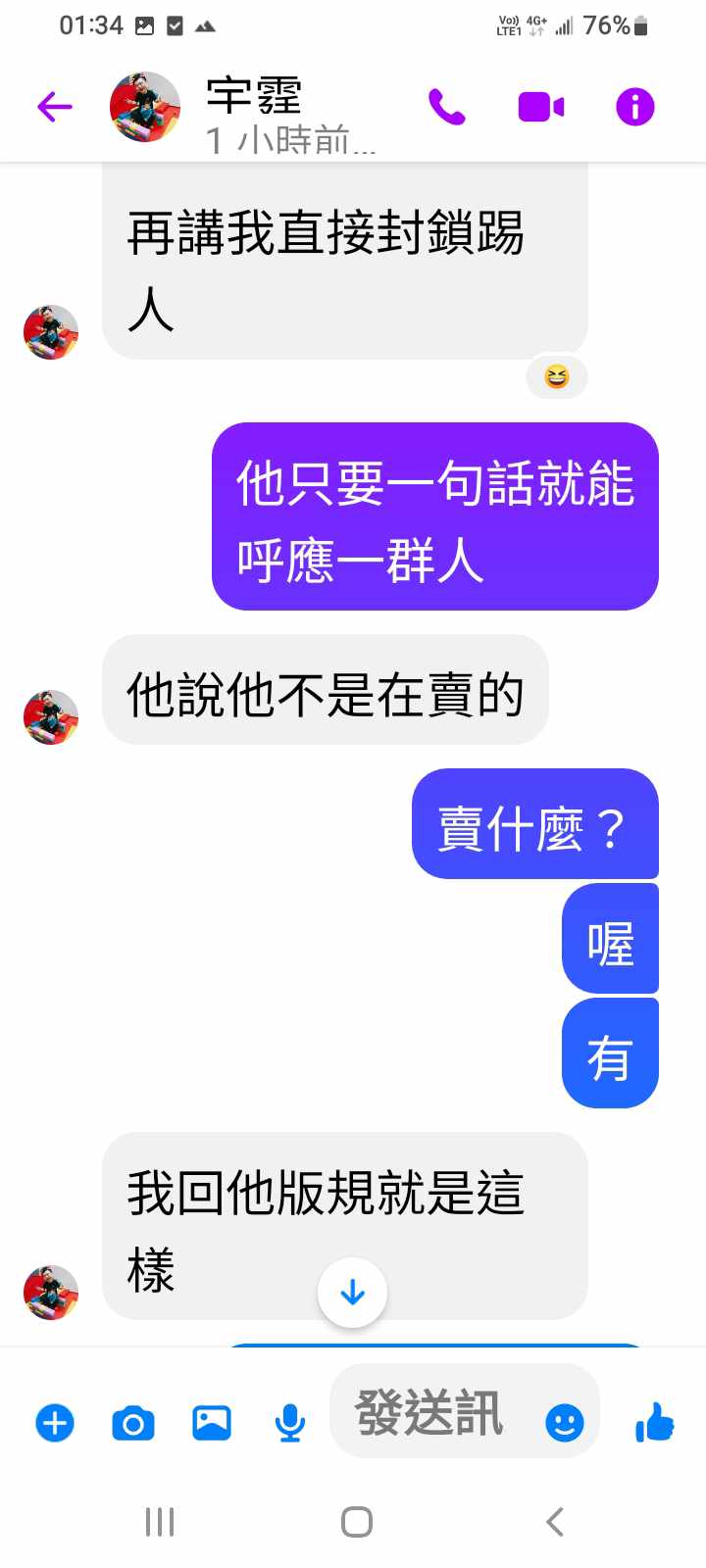This screenshot has width=706, height=1568.
Task: Open the photo gallery picker
Action: [212, 1422]
